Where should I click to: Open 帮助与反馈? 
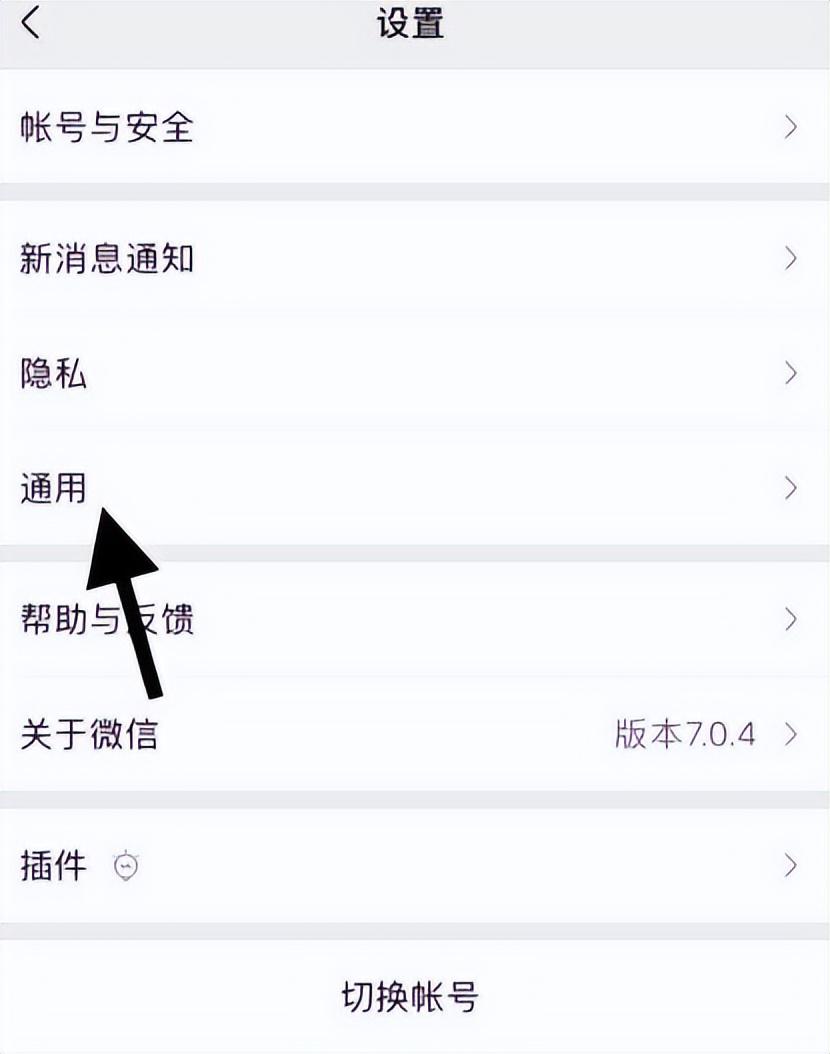pos(415,619)
